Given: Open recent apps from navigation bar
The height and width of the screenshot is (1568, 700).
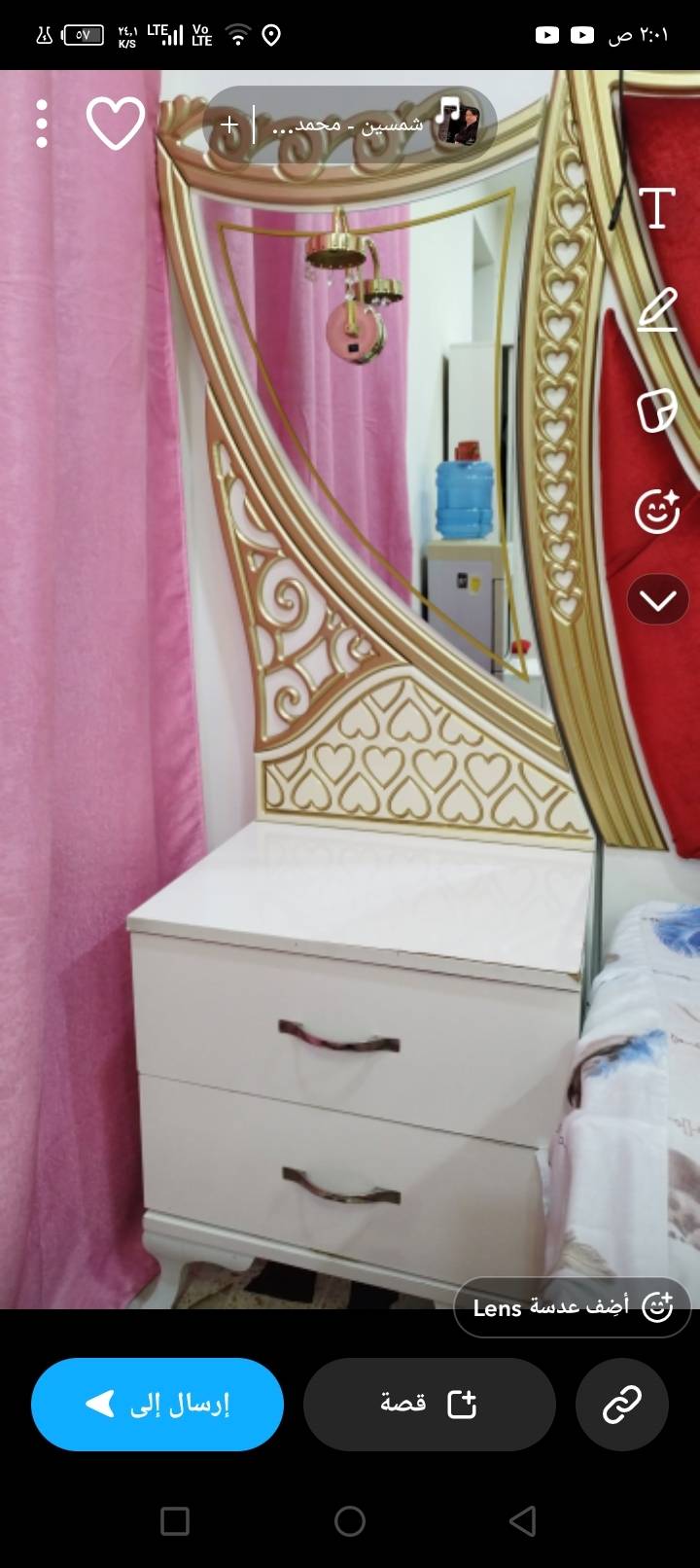Looking at the screenshot, I should click(x=175, y=1520).
